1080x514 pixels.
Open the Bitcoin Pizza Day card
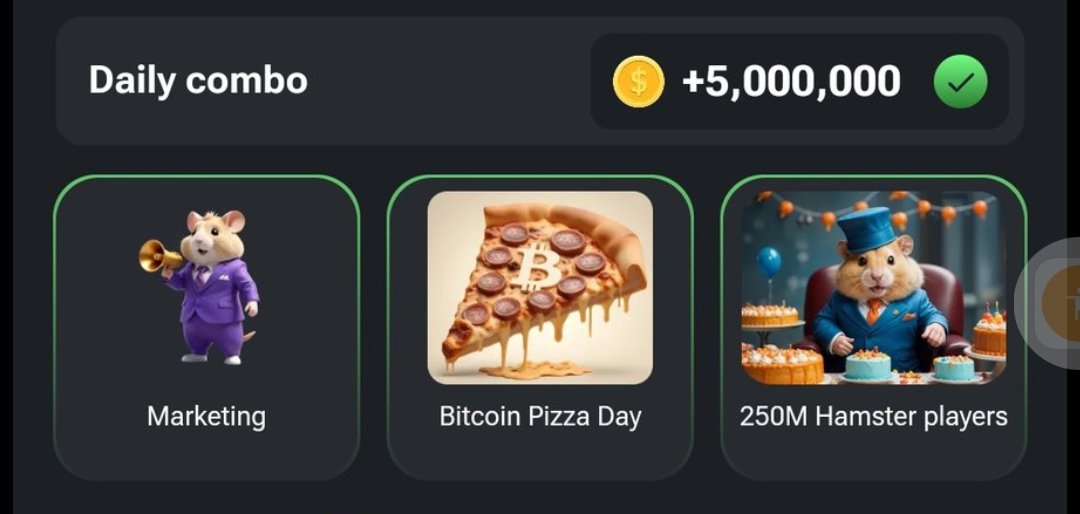(x=540, y=328)
